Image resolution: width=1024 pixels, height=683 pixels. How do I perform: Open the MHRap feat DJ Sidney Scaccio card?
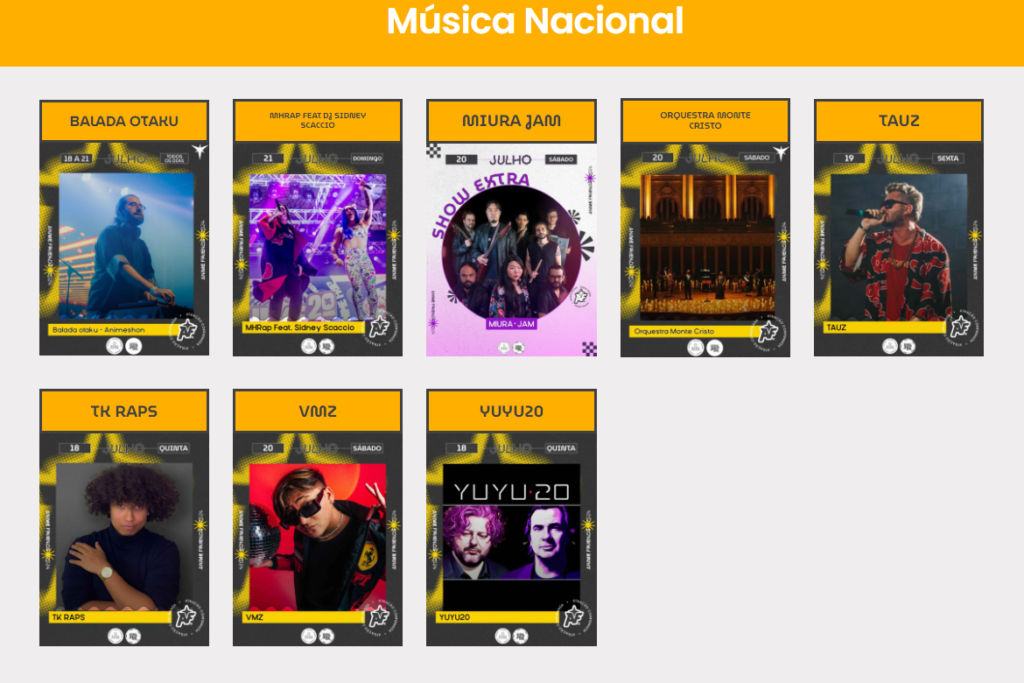pyautogui.click(x=318, y=245)
